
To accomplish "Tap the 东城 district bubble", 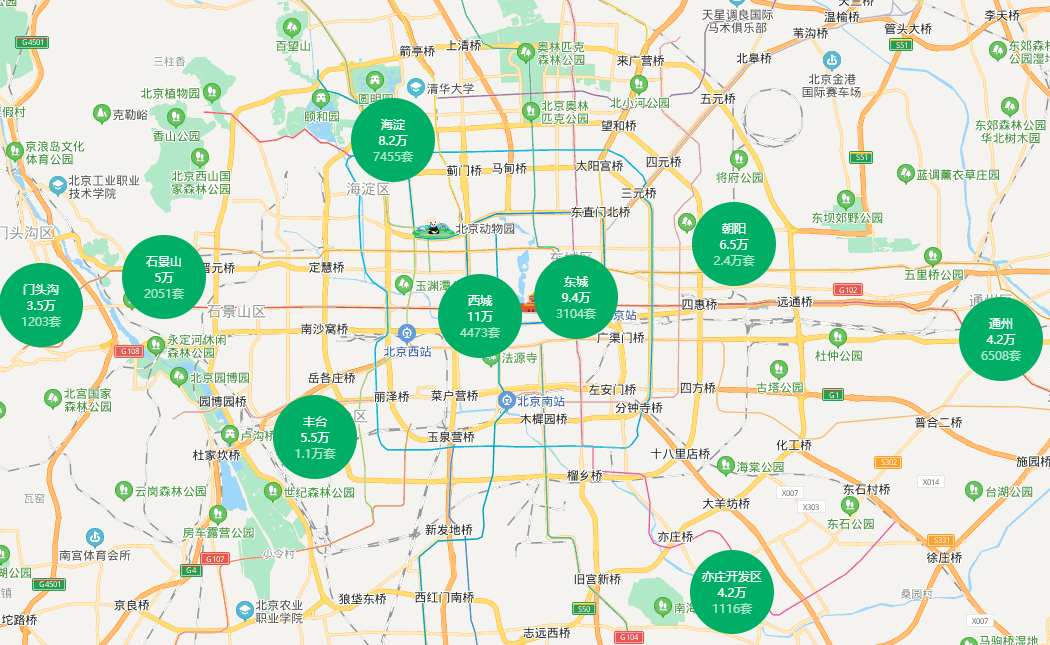I will point(576,297).
